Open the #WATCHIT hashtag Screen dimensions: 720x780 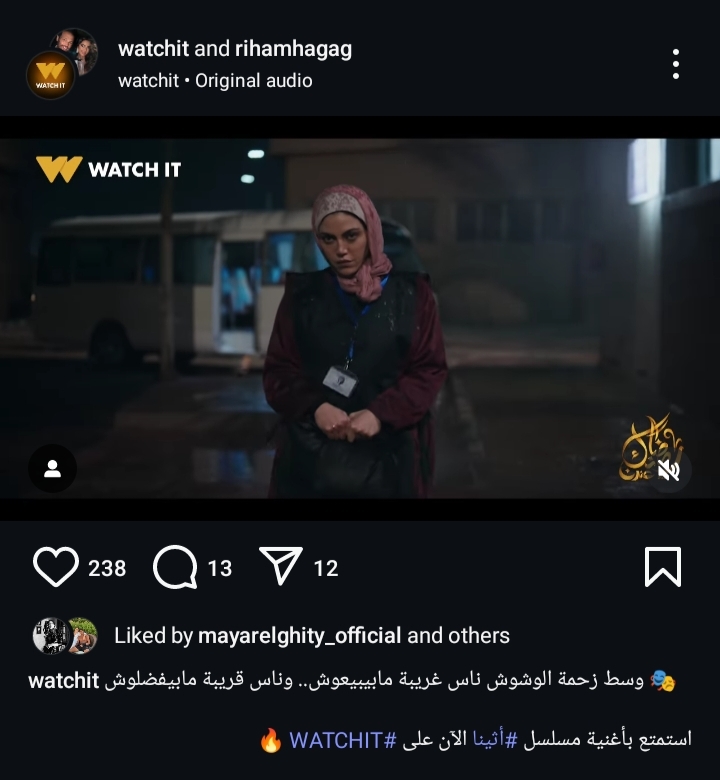[x=336, y=741]
